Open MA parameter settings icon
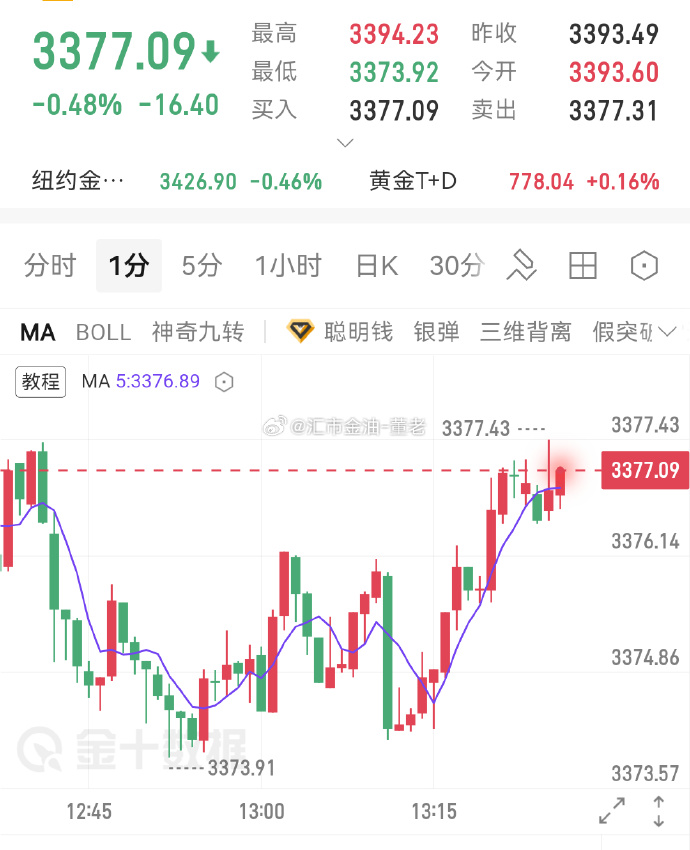Image resolution: width=690 pixels, height=850 pixels. coord(225,381)
